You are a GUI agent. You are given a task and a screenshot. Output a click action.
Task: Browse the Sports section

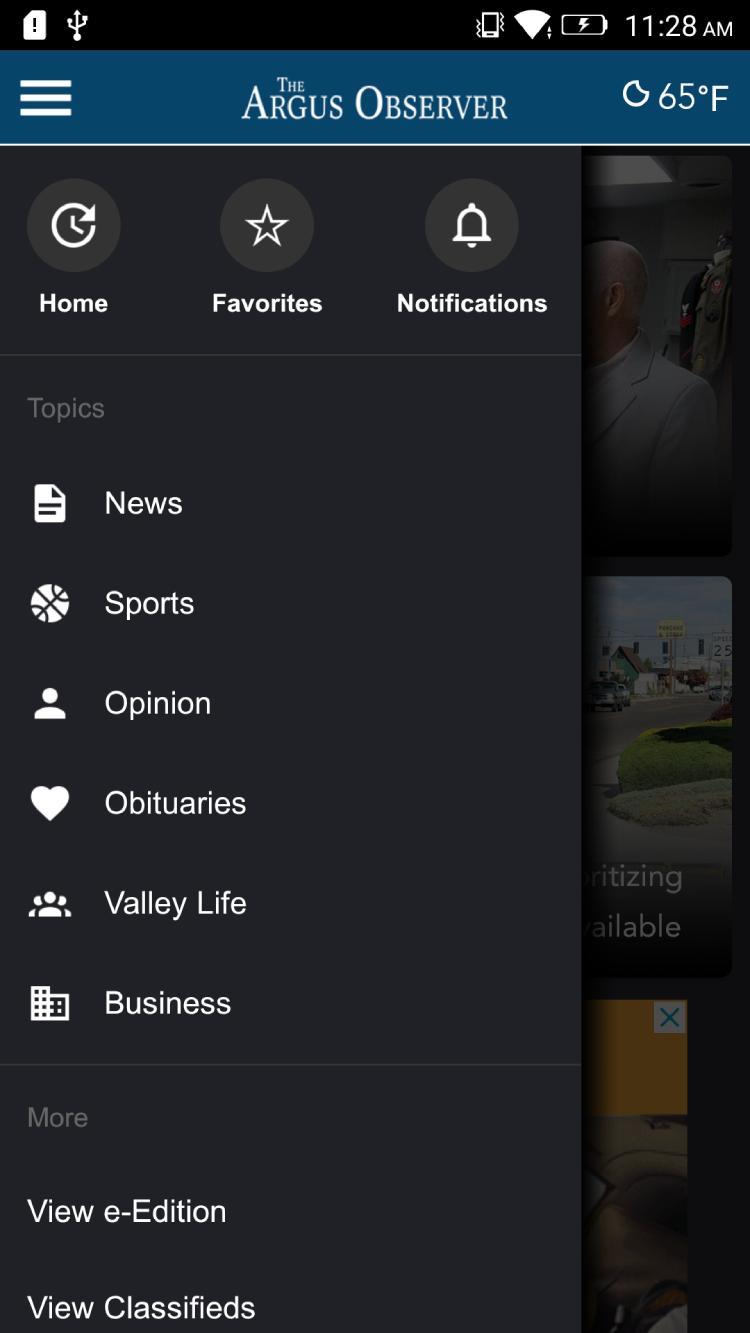(x=149, y=603)
